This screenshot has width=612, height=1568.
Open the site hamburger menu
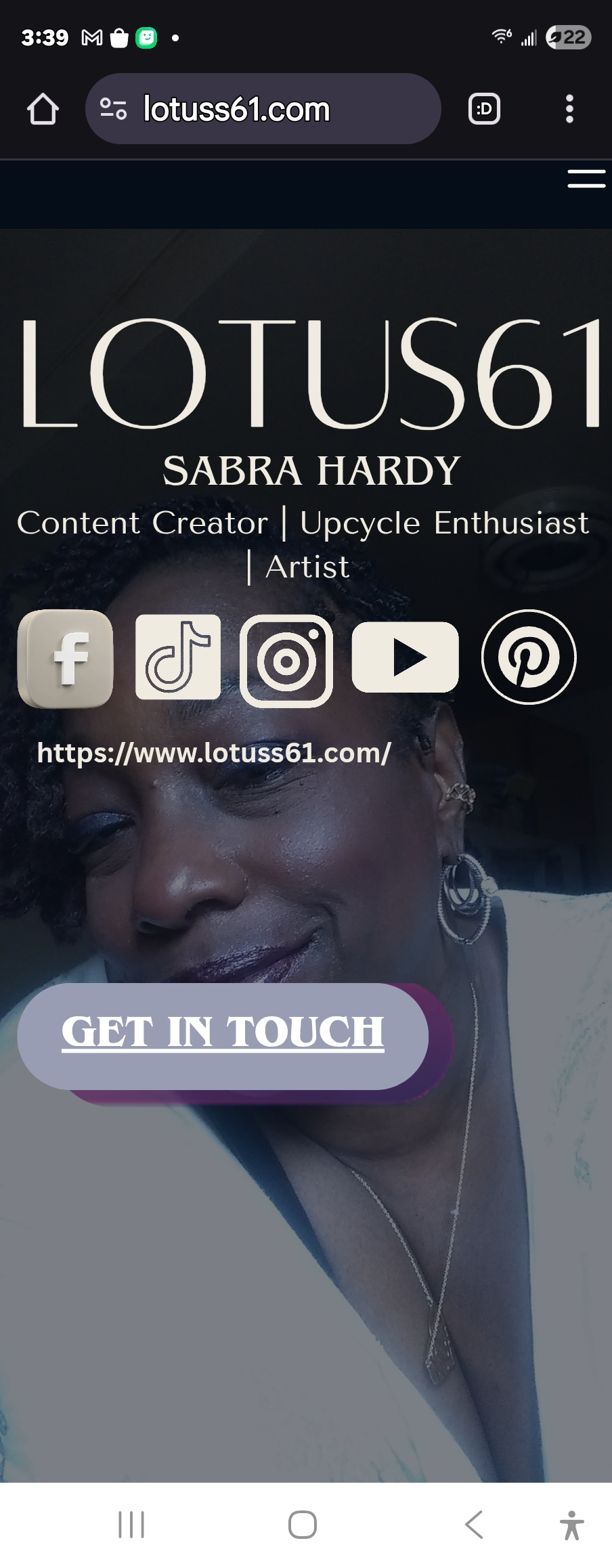[586, 179]
